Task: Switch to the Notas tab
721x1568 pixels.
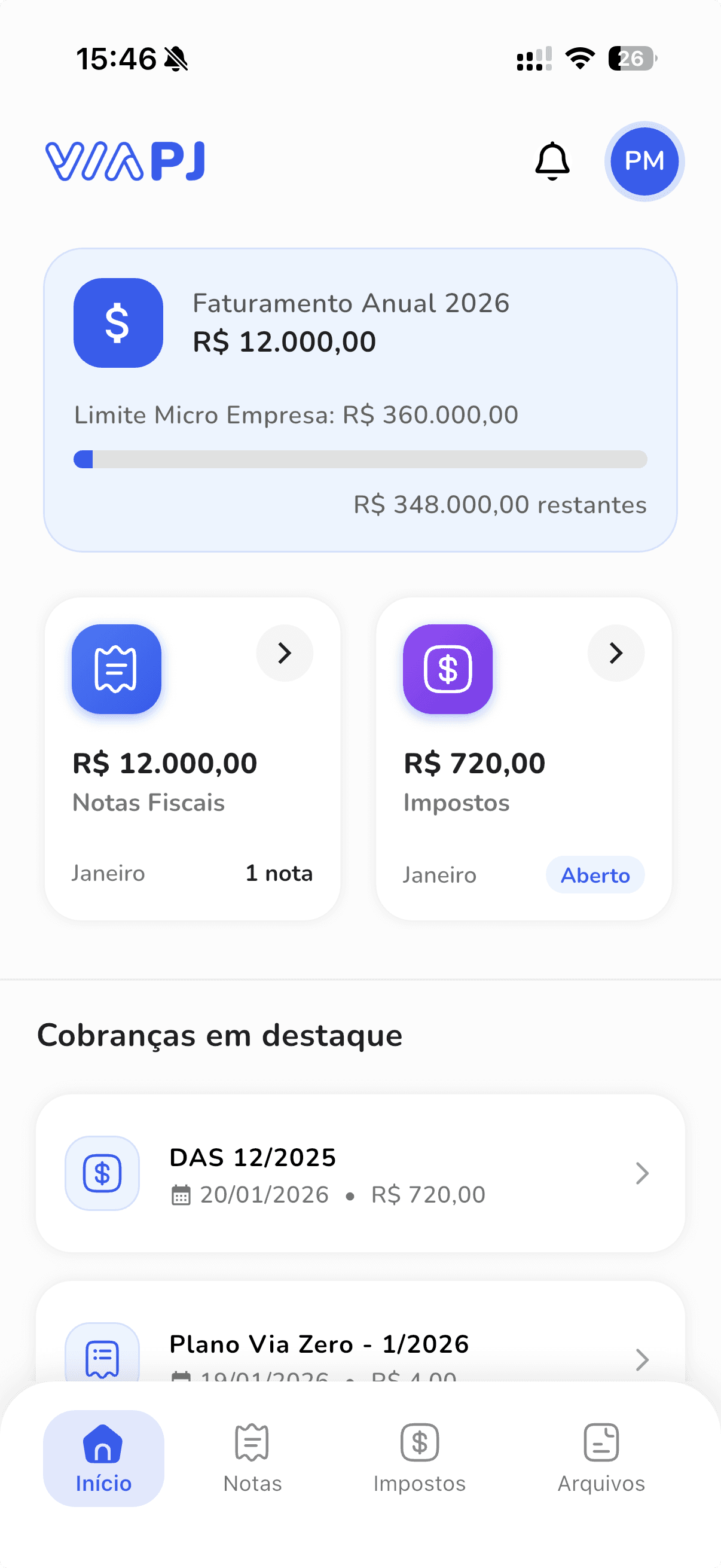Action: pos(252,1459)
